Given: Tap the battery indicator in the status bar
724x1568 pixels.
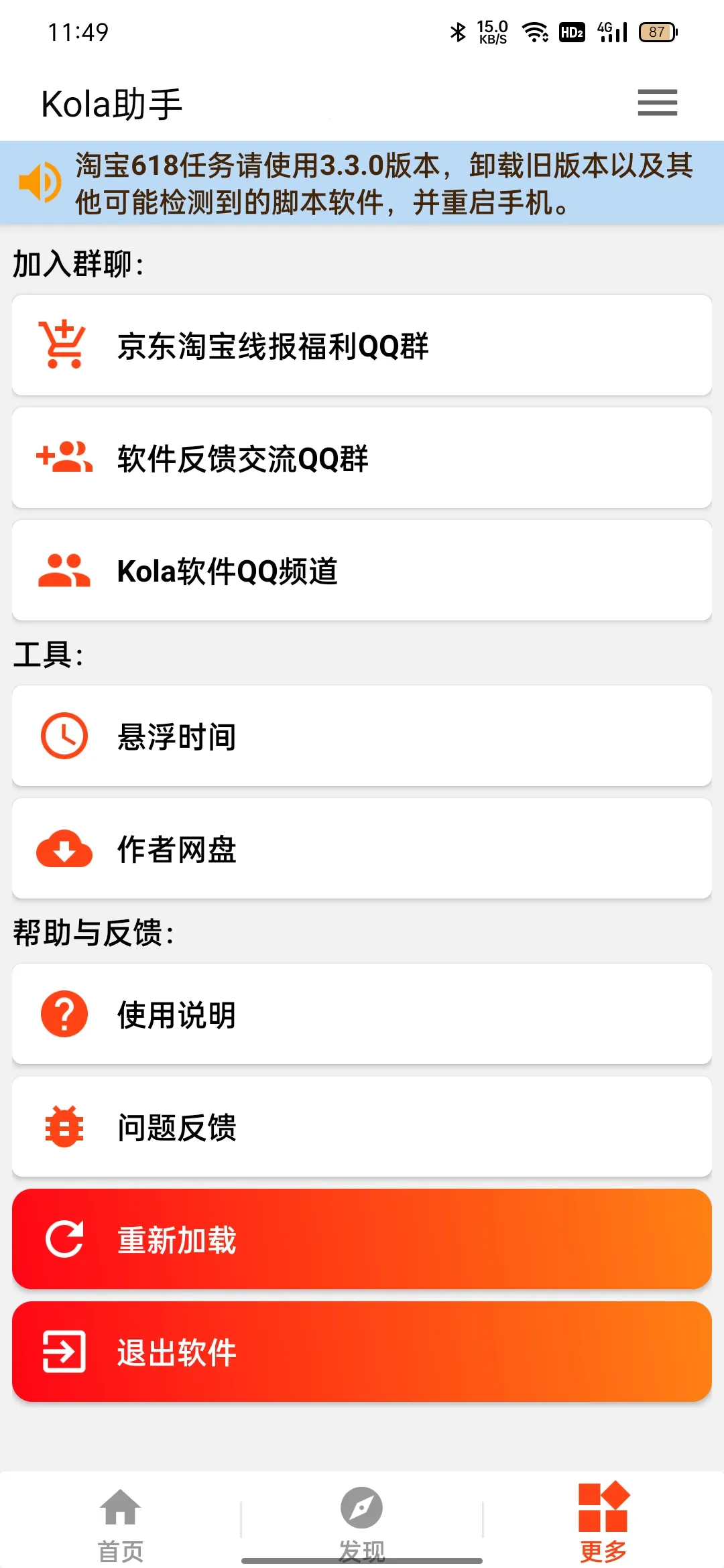Looking at the screenshot, I should pos(656,31).
